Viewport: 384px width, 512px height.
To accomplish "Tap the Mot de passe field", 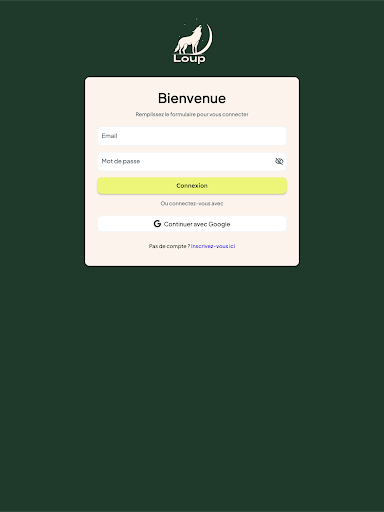I will (187, 161).
